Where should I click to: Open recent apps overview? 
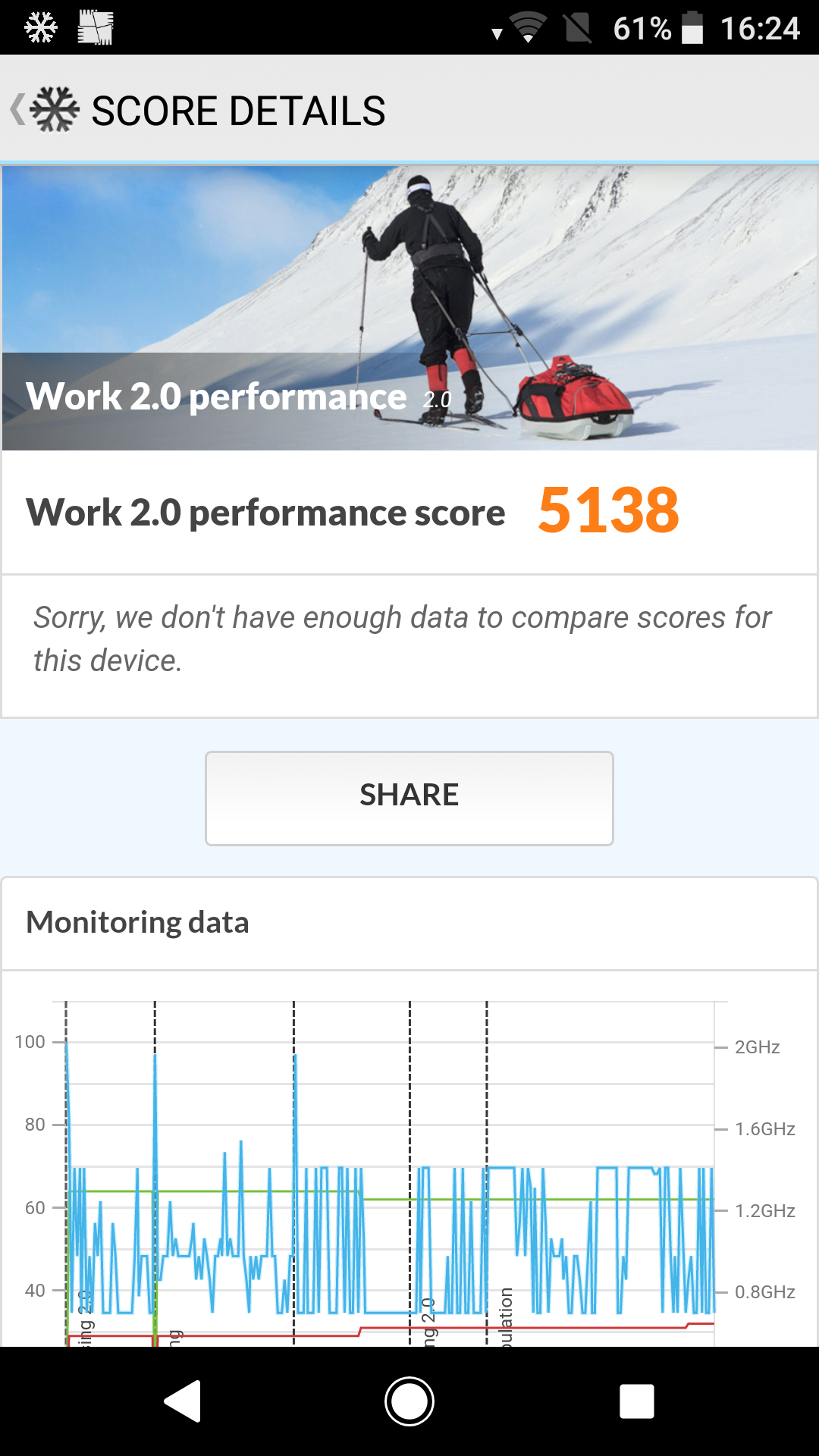pyautogui.click(x=637, y=1401)
